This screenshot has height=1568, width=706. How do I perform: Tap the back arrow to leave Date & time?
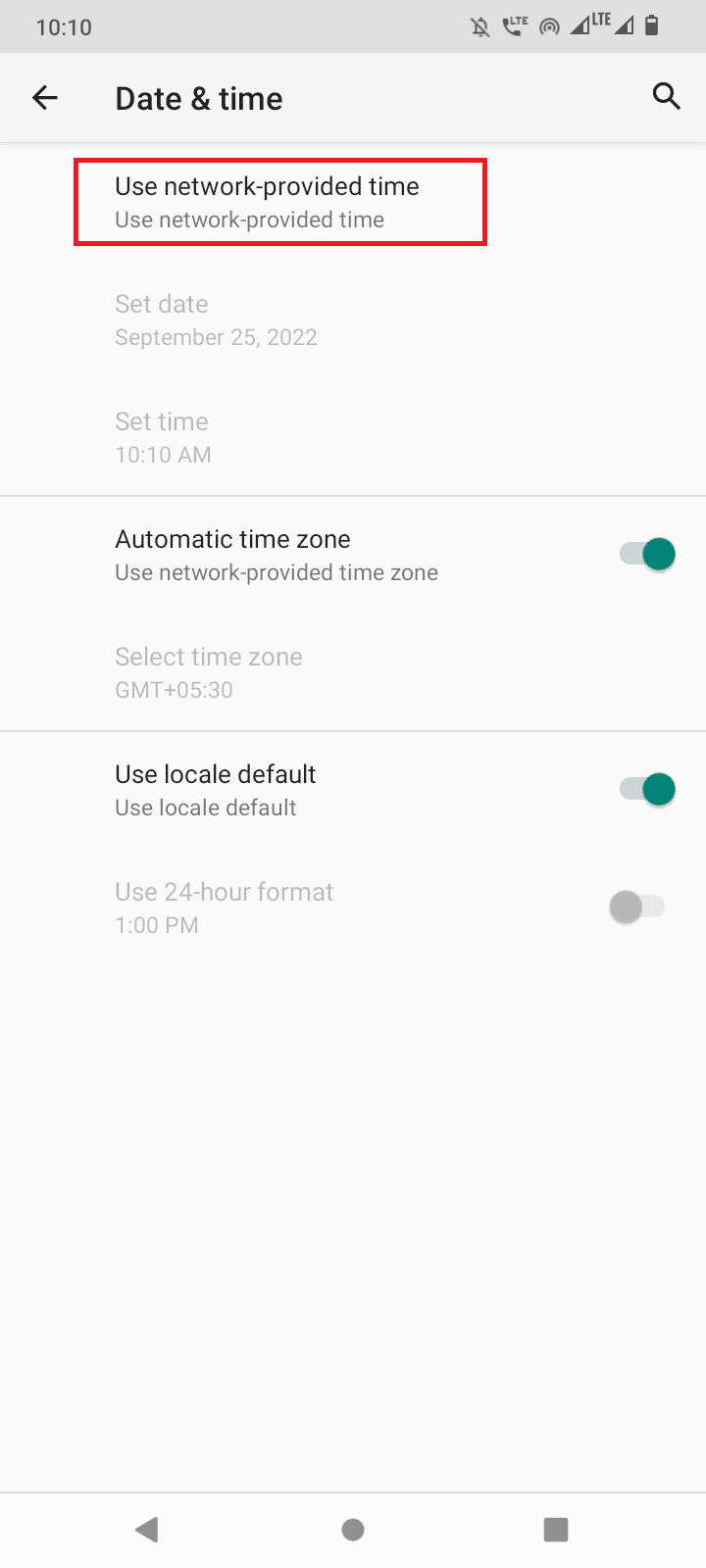tap(45, 97)
